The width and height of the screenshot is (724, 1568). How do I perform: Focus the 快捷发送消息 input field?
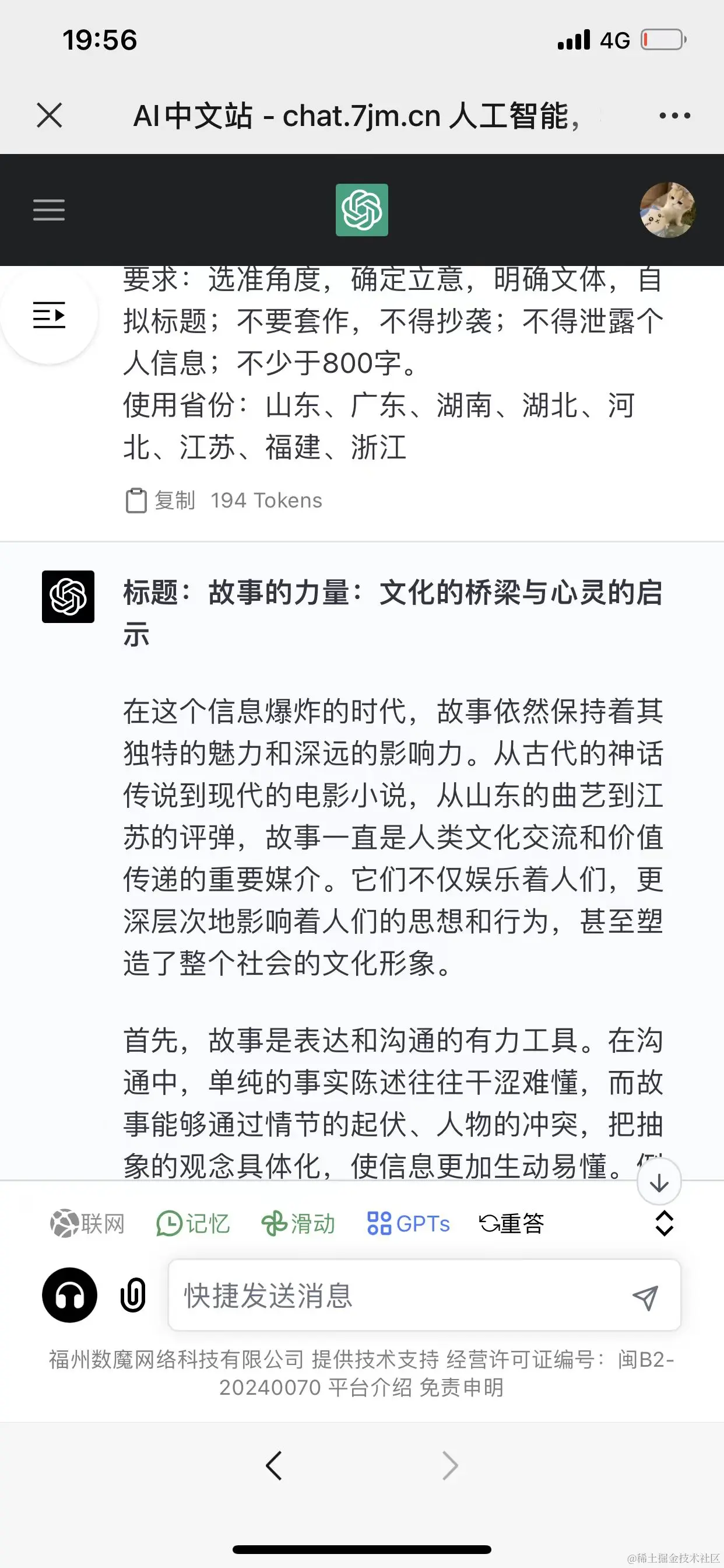point(395,1294)
